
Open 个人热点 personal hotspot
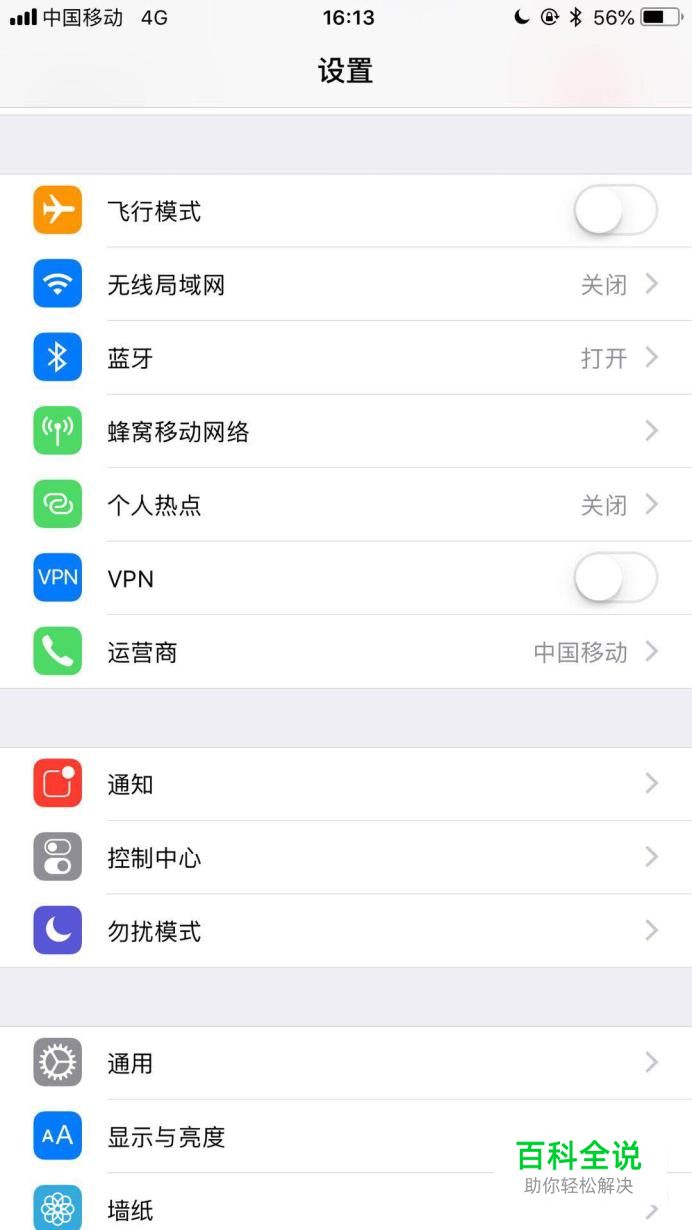tap(345, 505)
